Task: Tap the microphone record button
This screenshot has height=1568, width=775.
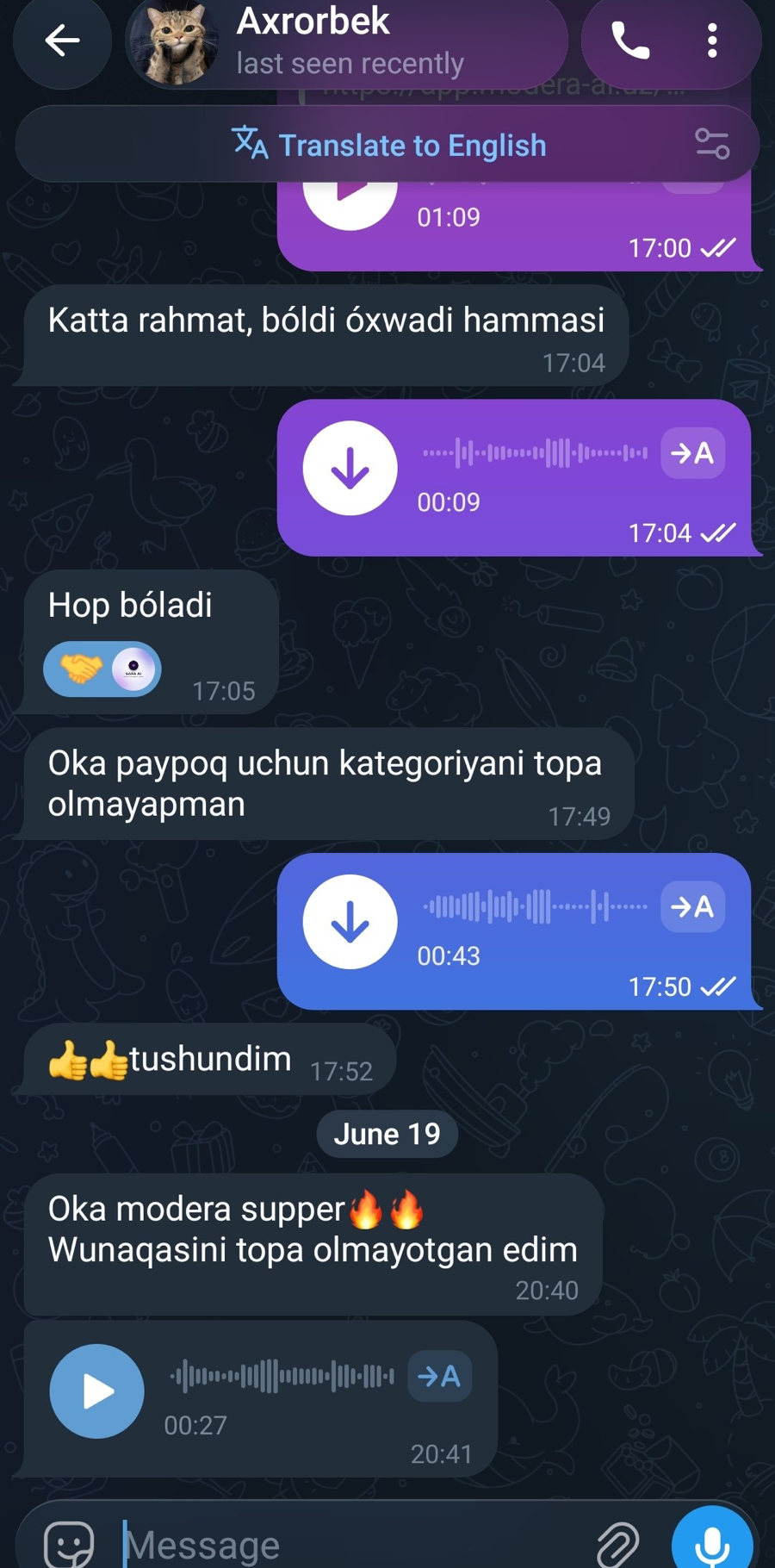Action: coord(713,1542)
